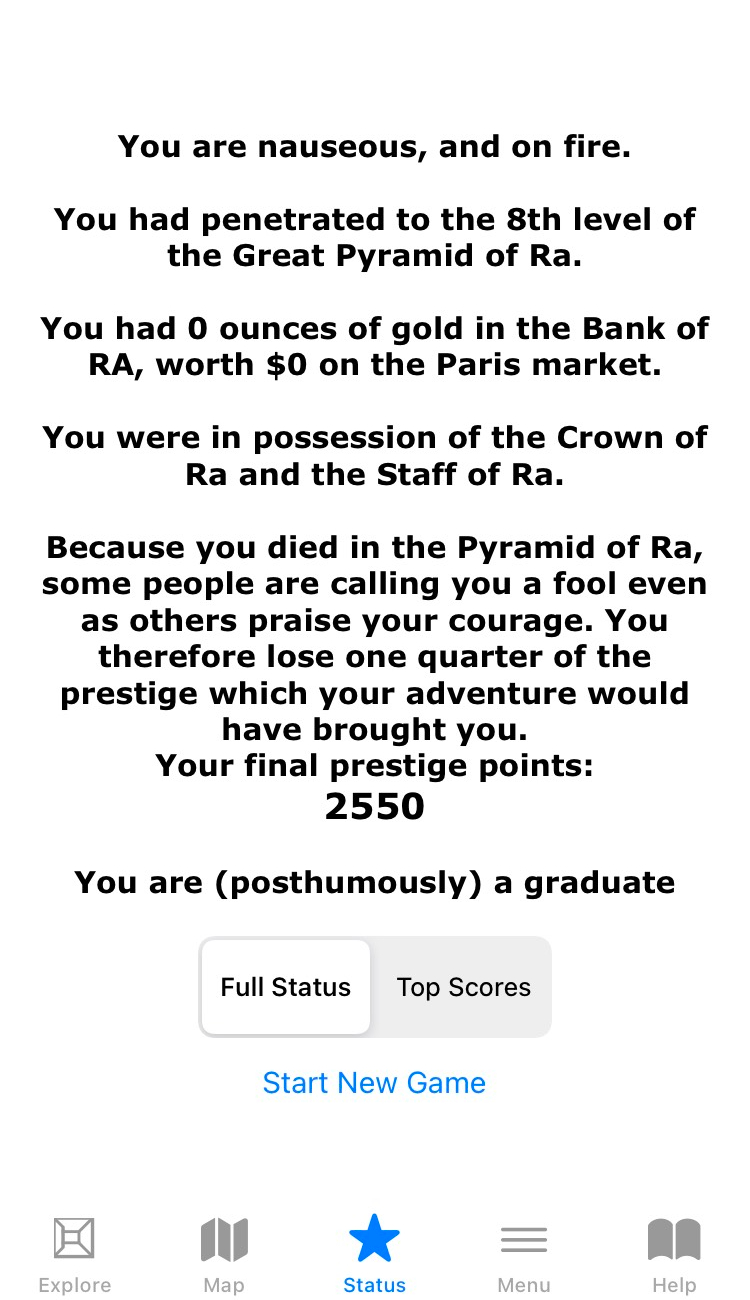Switch to the Help tab
The height and width of the screenshot is (1300, 750).
click(674, 1254)
